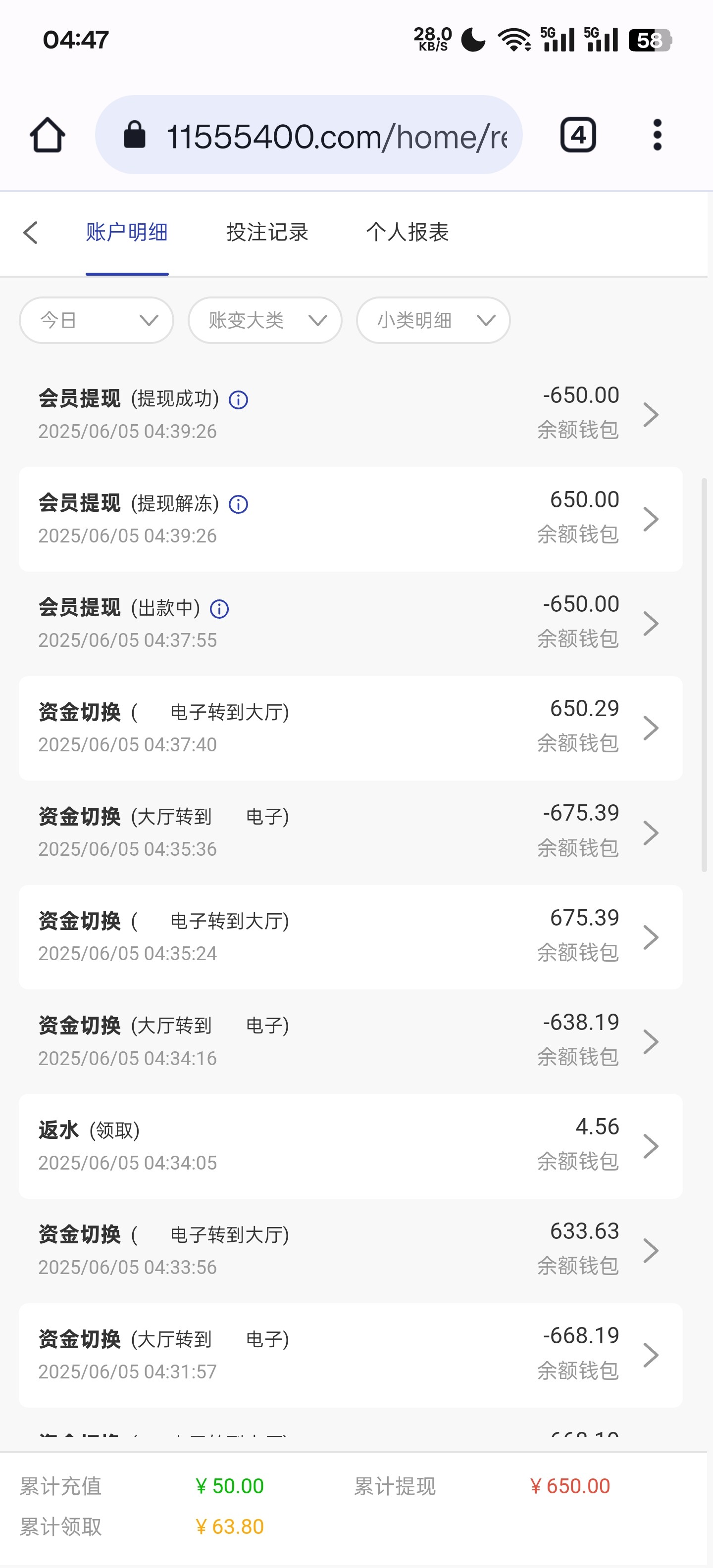Click the info icon beside 提现解冻
This screenshot has height=1568, width=713.
pos(239,504)
